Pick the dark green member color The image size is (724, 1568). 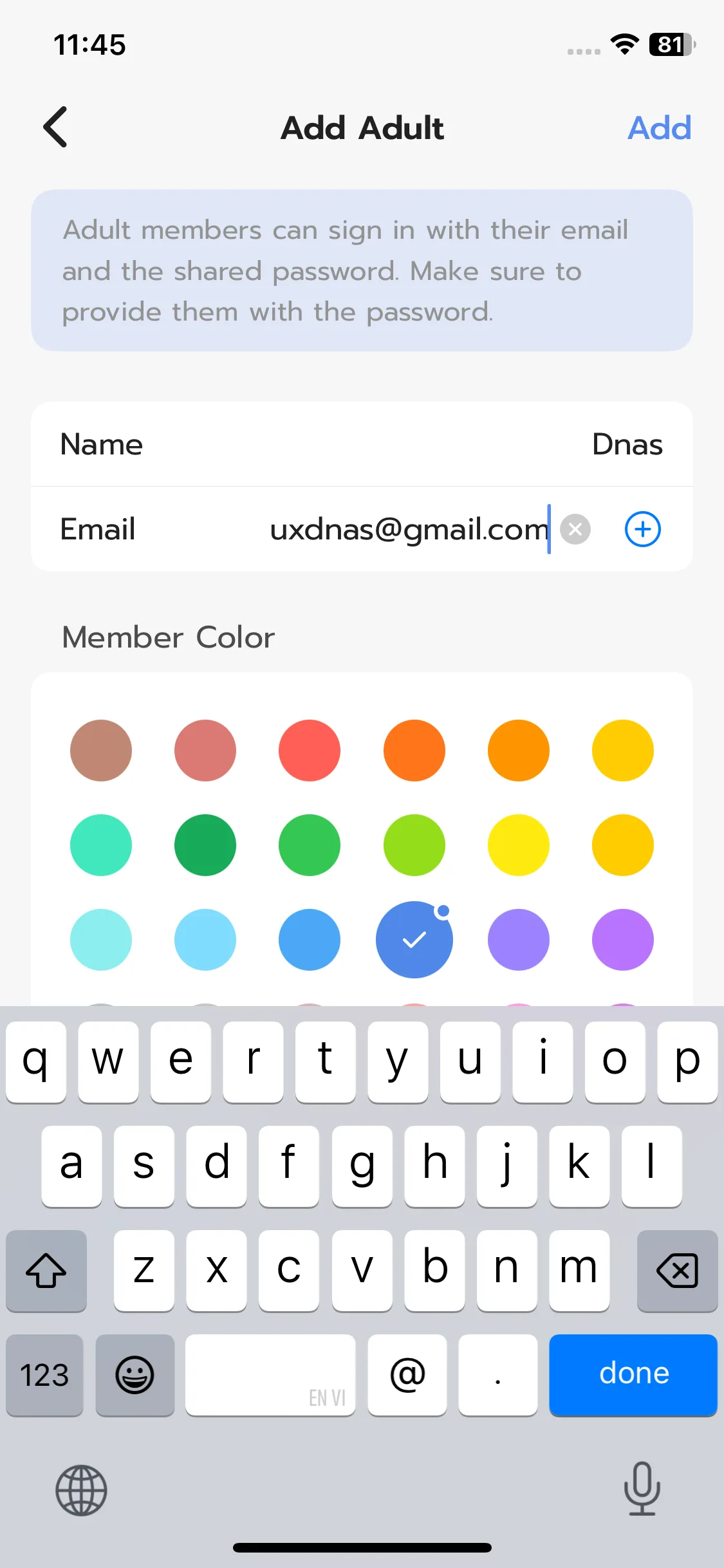click(x=205, y=845)
